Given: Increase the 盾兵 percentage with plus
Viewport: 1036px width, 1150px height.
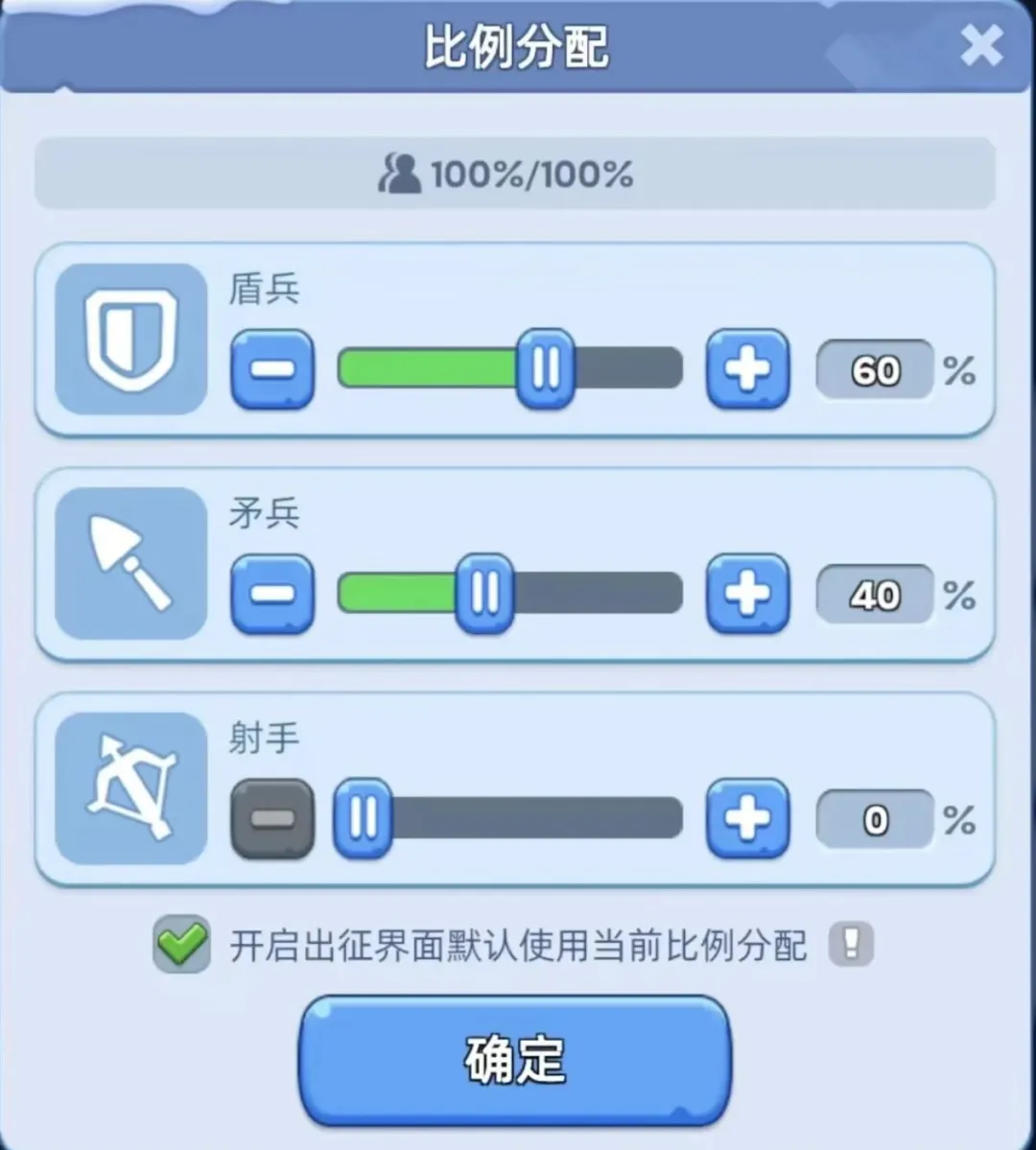Looking at the screenshot, I should click(x=747, y=369).
